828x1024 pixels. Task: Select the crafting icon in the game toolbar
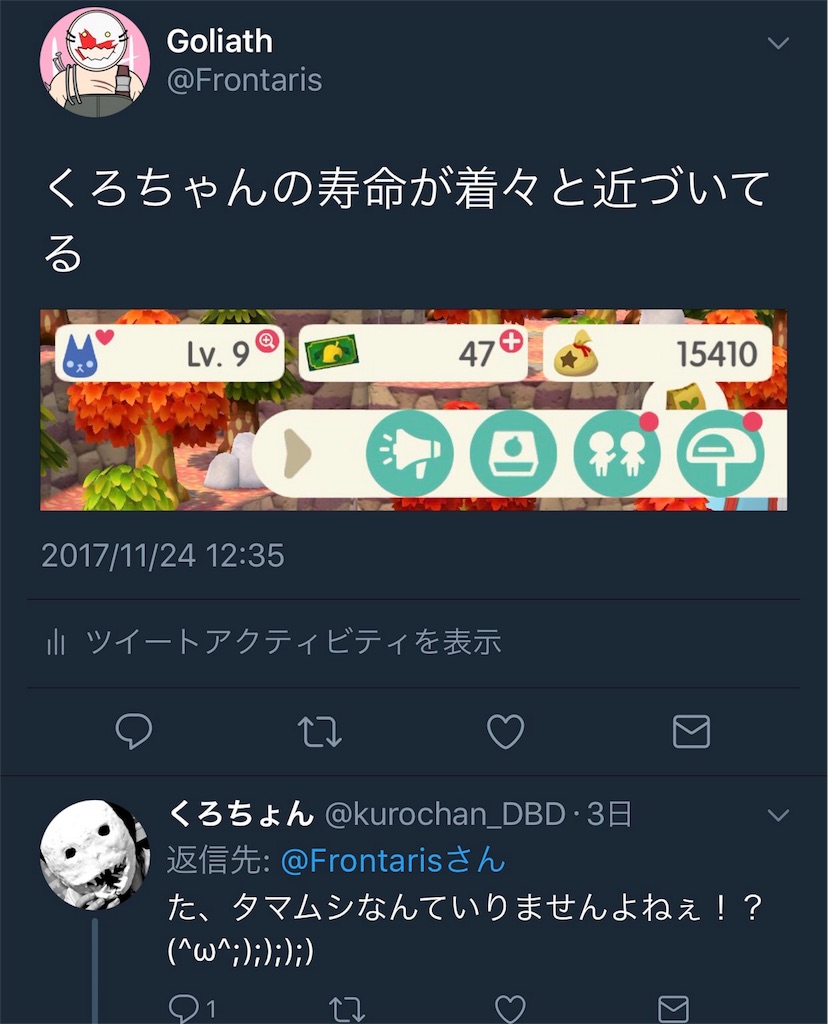pyautogui.click(x=513, y=452)
